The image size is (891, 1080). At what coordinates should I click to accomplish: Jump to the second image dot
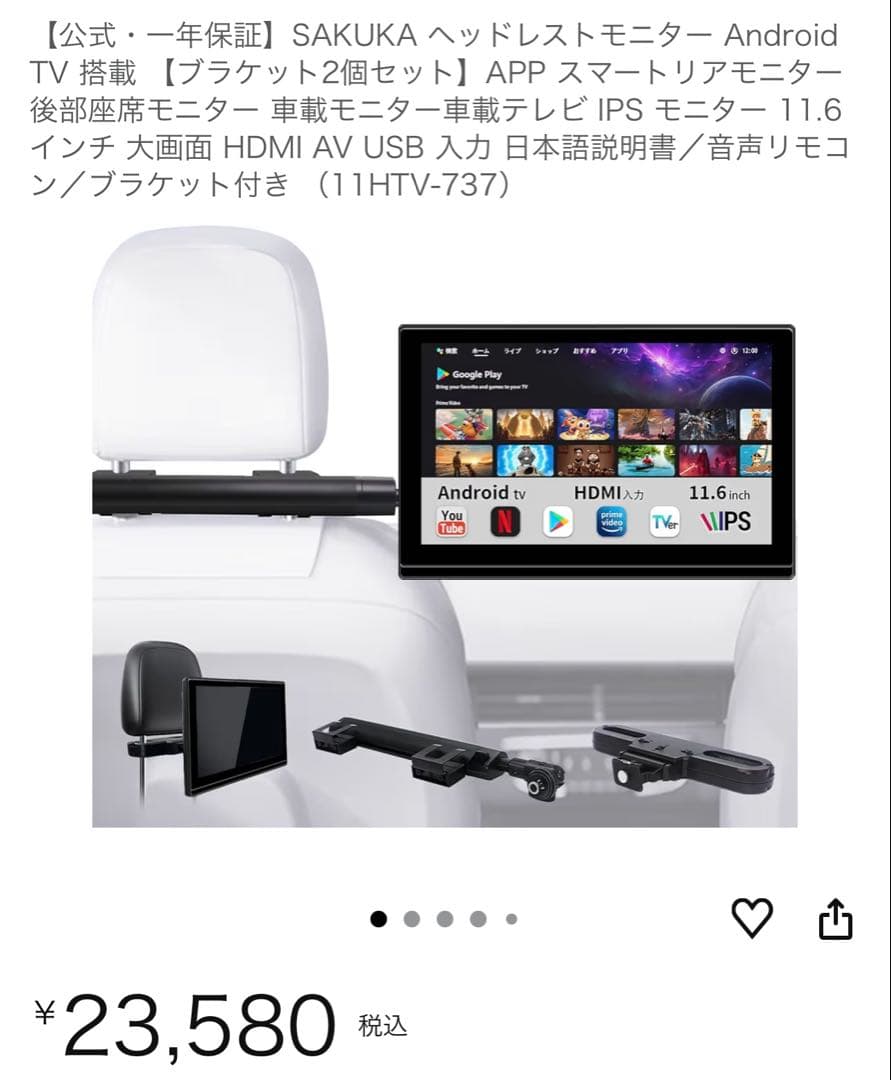412,919
